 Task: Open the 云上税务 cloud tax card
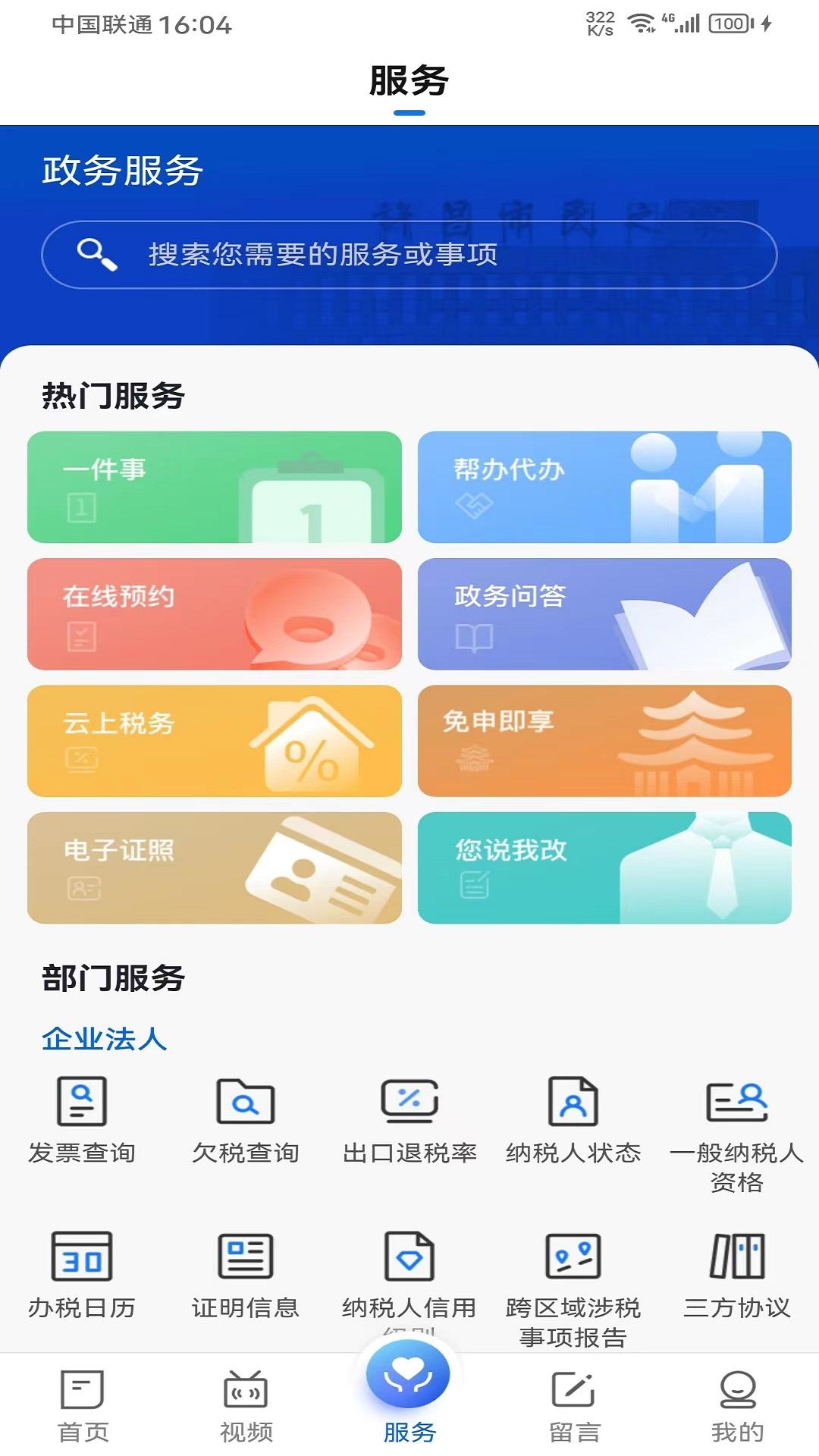point(215,742)
